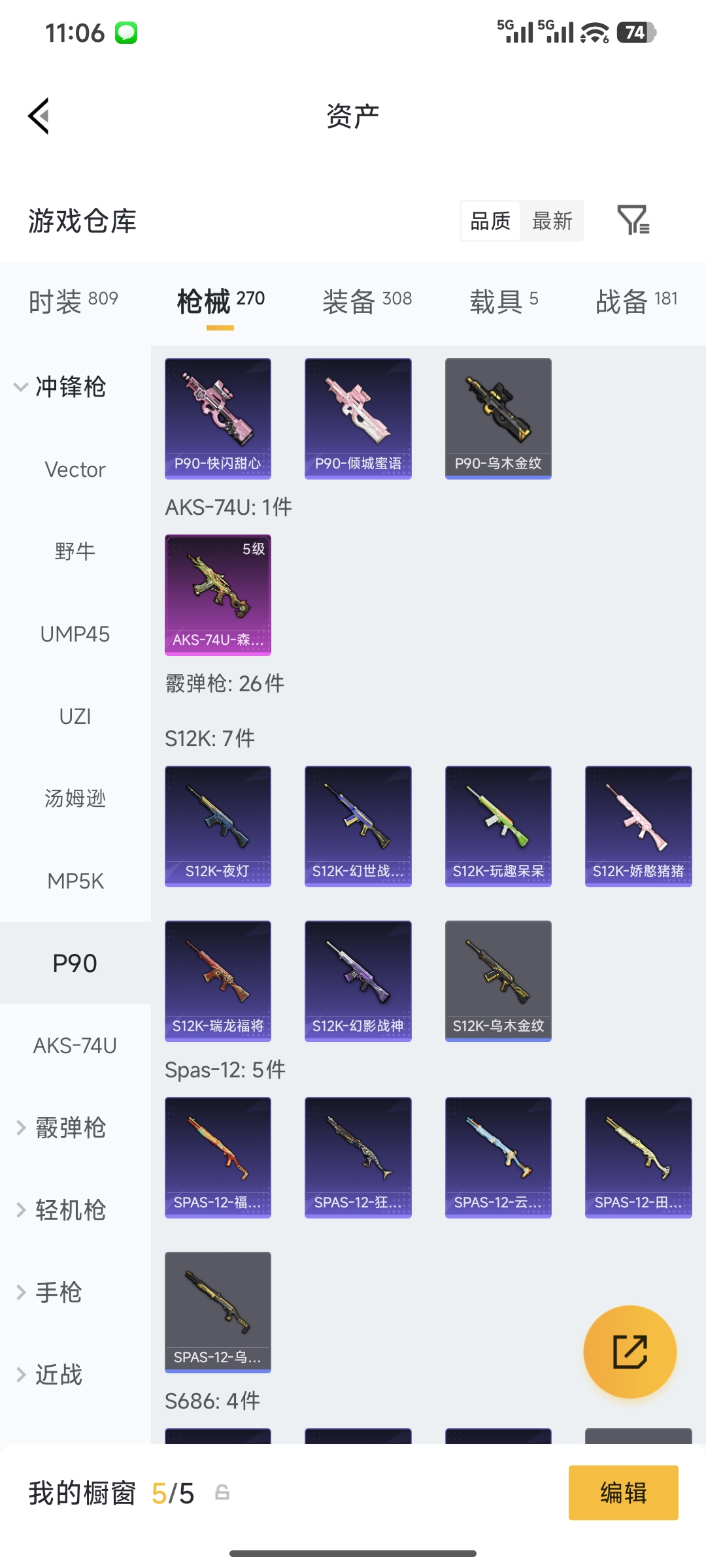Tap the back arrow to leave 资产
Screen dimensions: 706x1568
39,114
